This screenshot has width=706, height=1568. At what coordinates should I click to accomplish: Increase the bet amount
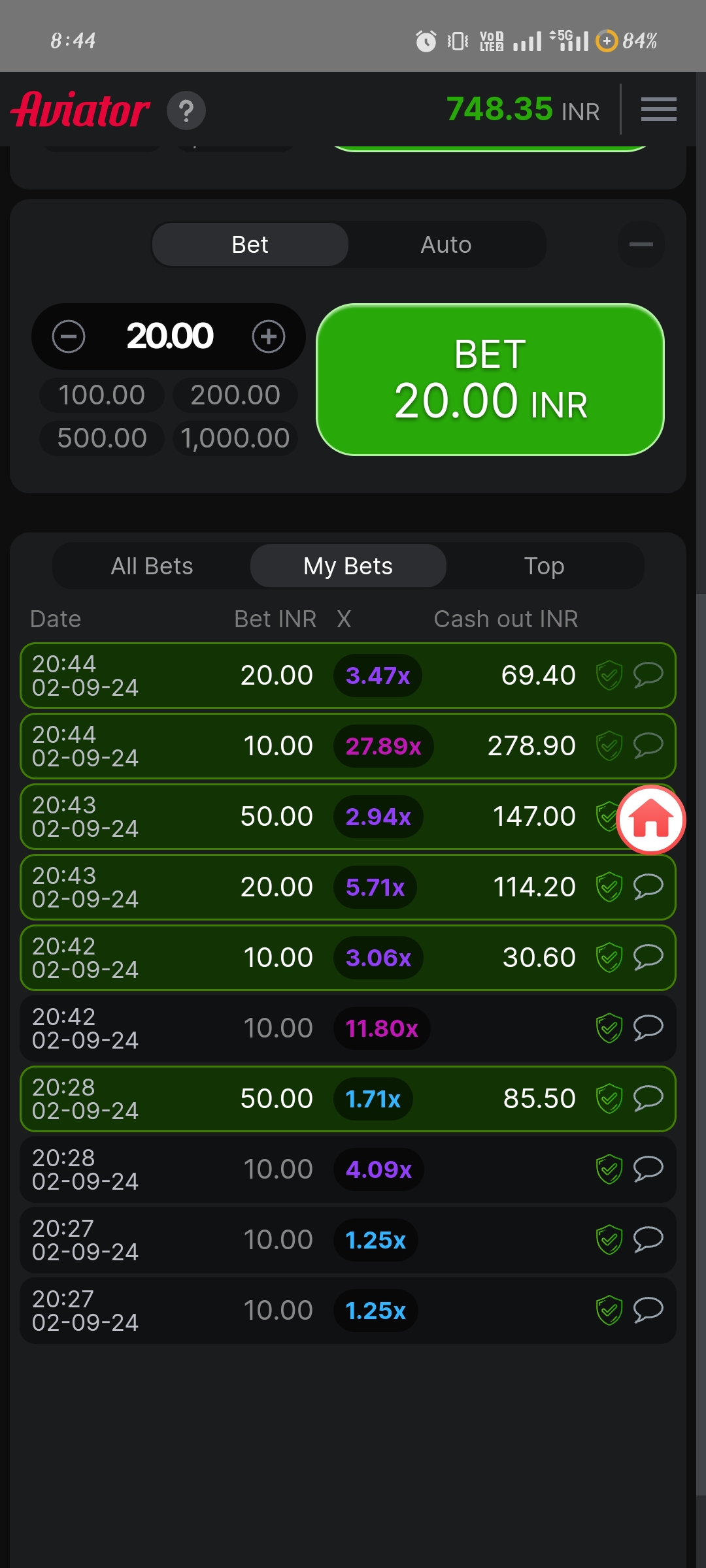[269, 337]
